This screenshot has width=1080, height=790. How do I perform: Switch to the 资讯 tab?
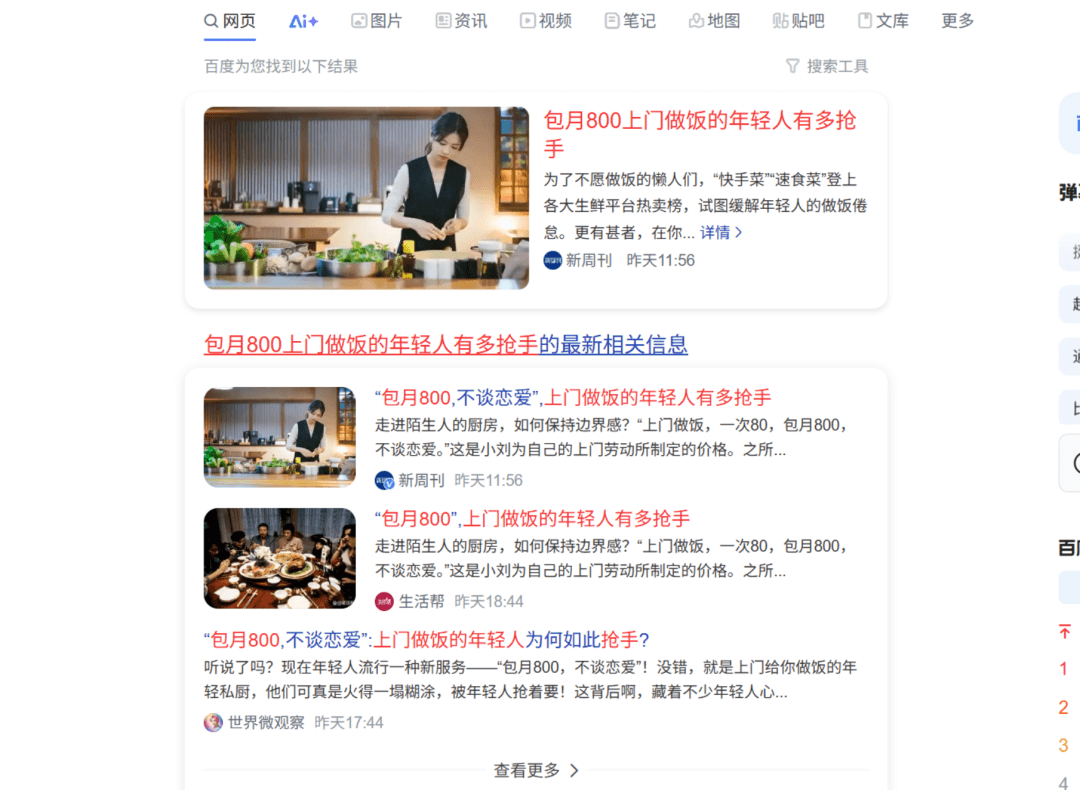461,21
